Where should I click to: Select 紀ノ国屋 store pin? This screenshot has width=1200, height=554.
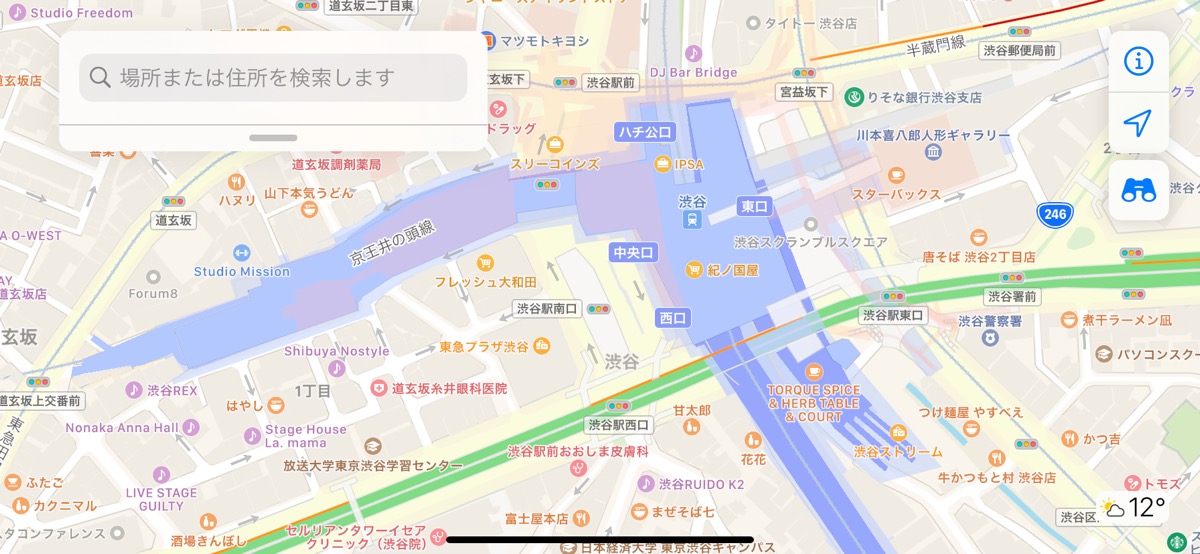pos(694,270)
